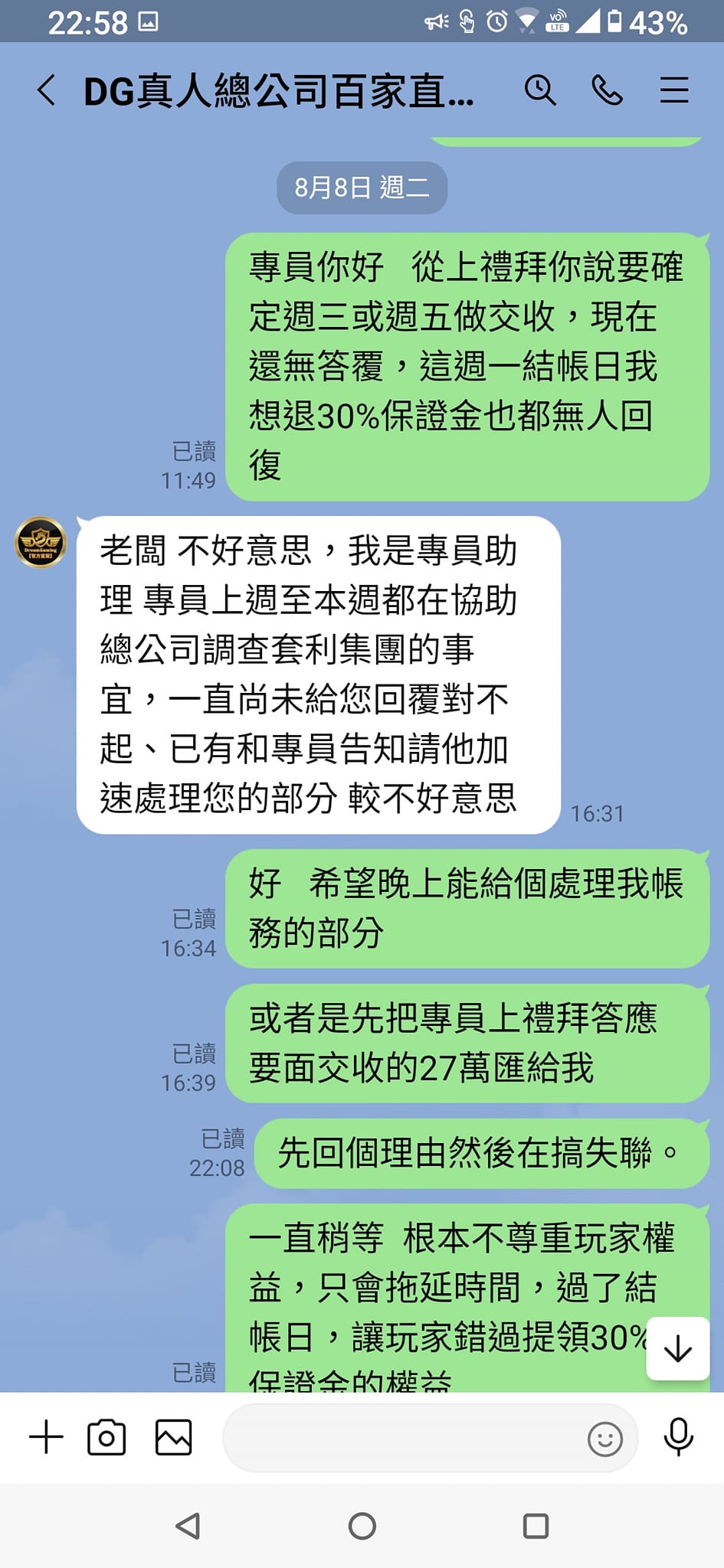Open the emoji and sticker picker
The width and height of the screenshot is (724, 1568).
pyautogui.click(x=604, y=1439)
